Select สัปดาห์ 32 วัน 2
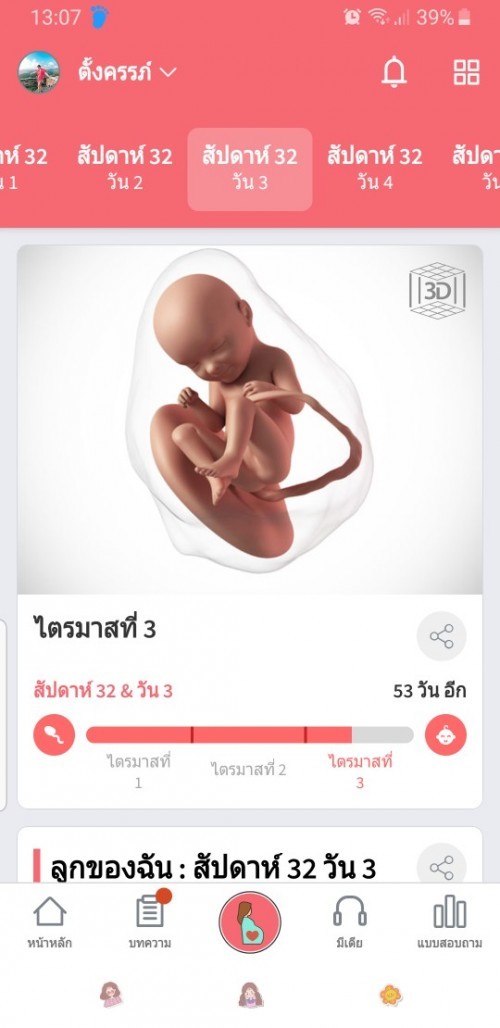500x1028 pixels. coord(125,168)
